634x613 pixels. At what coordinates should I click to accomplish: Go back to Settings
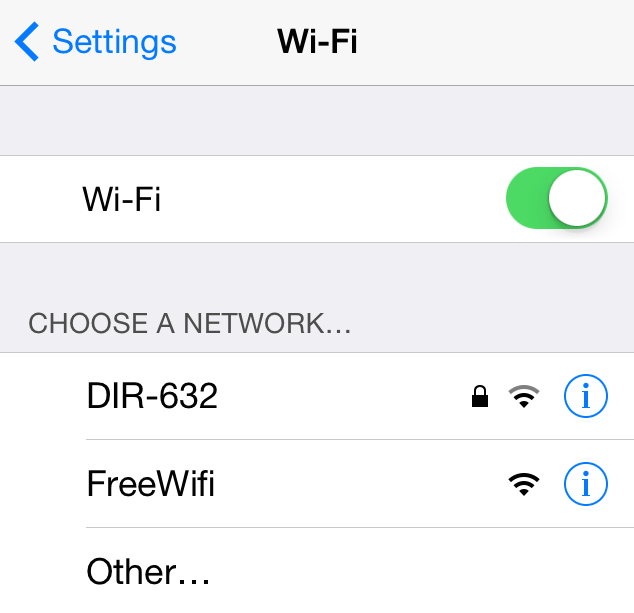(x=95, y=42)
